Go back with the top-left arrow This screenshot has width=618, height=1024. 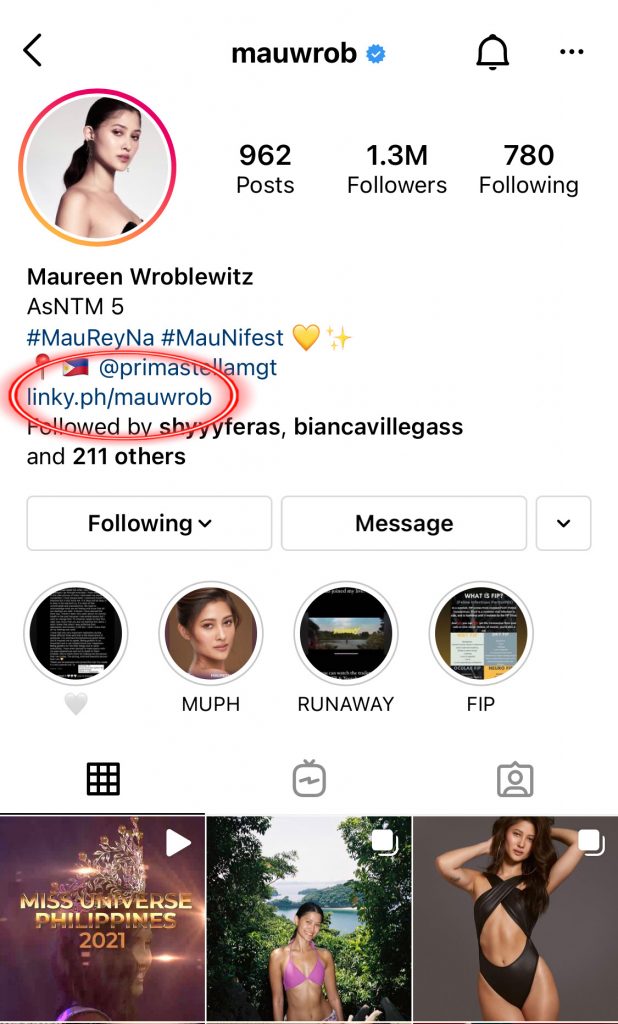coord(33,51)
